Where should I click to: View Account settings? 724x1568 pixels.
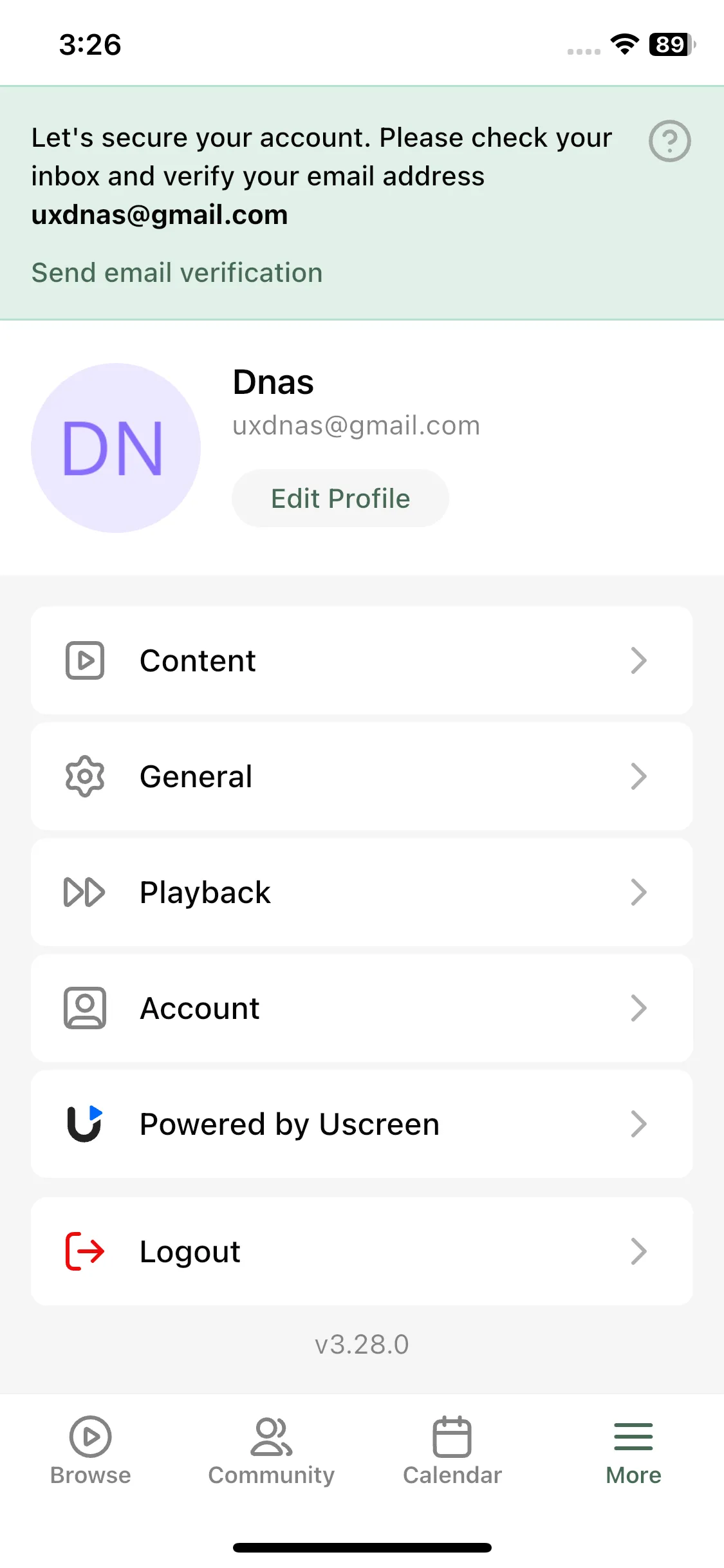362,1008
